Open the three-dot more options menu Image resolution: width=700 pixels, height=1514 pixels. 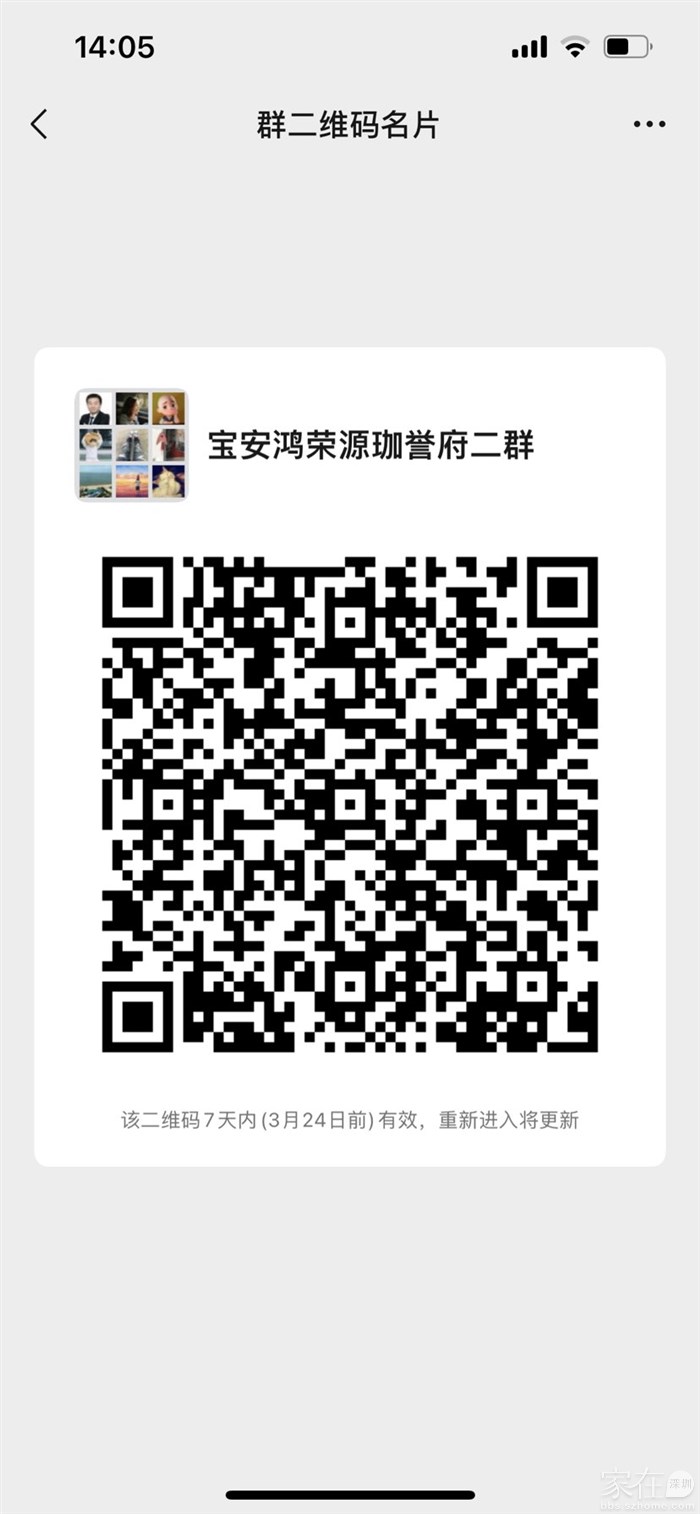649,125
